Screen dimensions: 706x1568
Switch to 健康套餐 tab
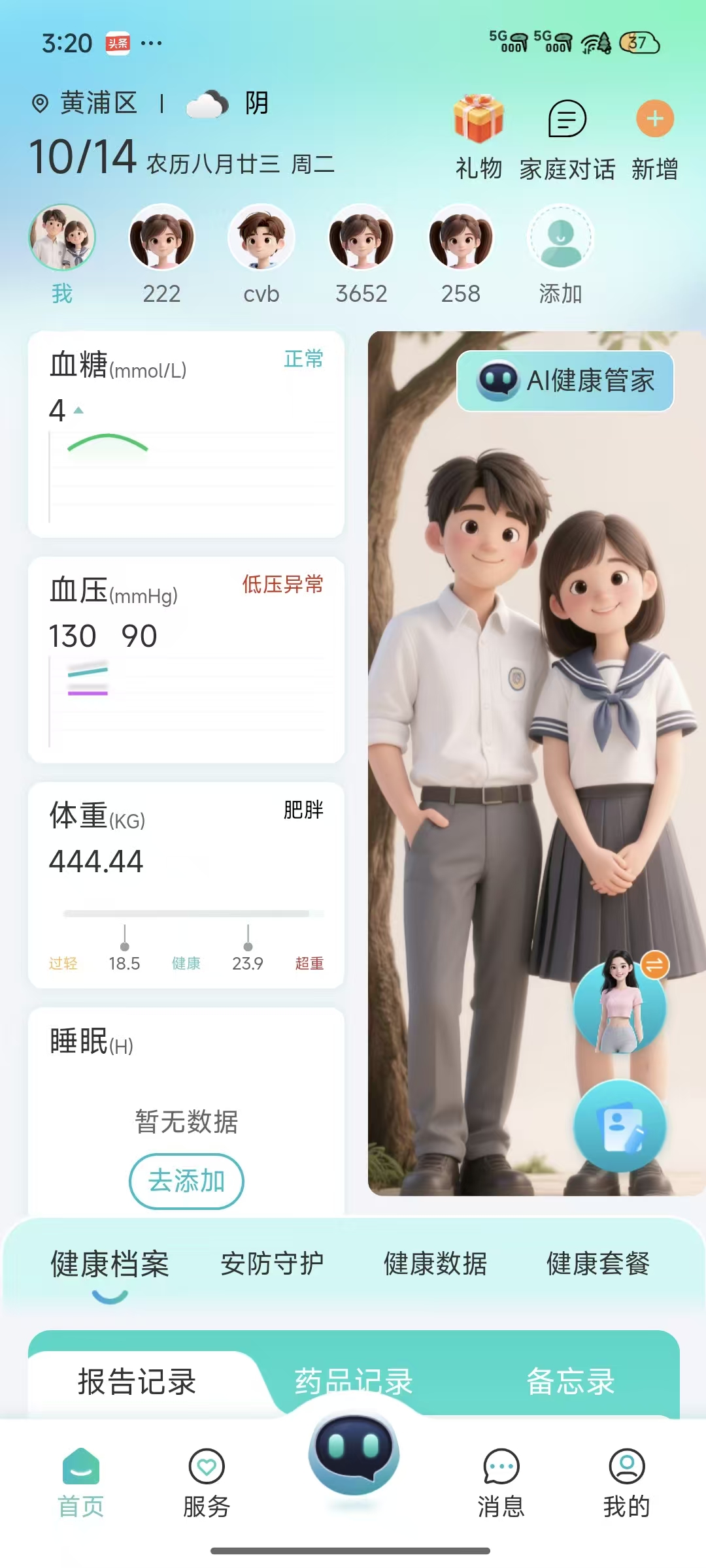click(x=597, y=1264)
